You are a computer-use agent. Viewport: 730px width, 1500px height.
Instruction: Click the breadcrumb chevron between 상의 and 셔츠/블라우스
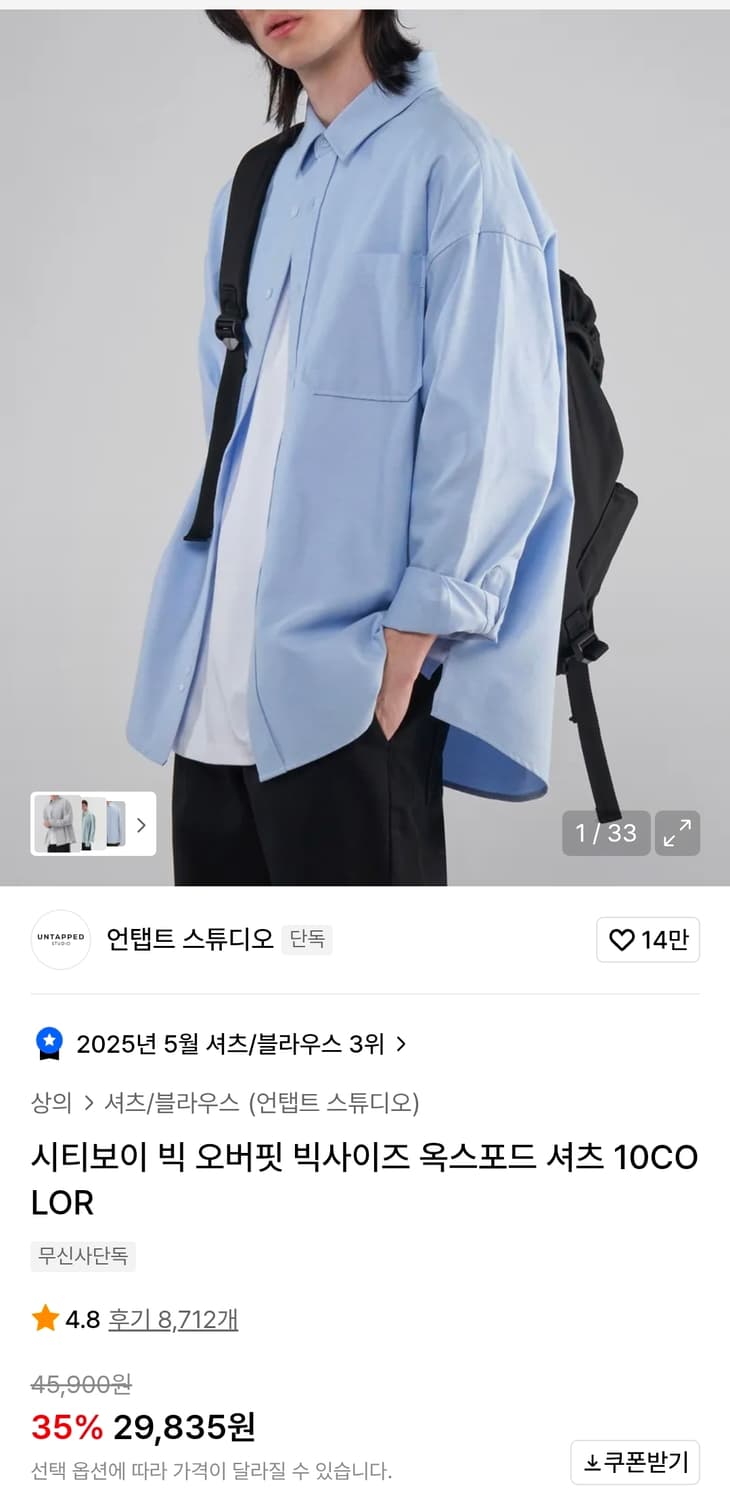pyautogui.click(x=91, y=1103)
